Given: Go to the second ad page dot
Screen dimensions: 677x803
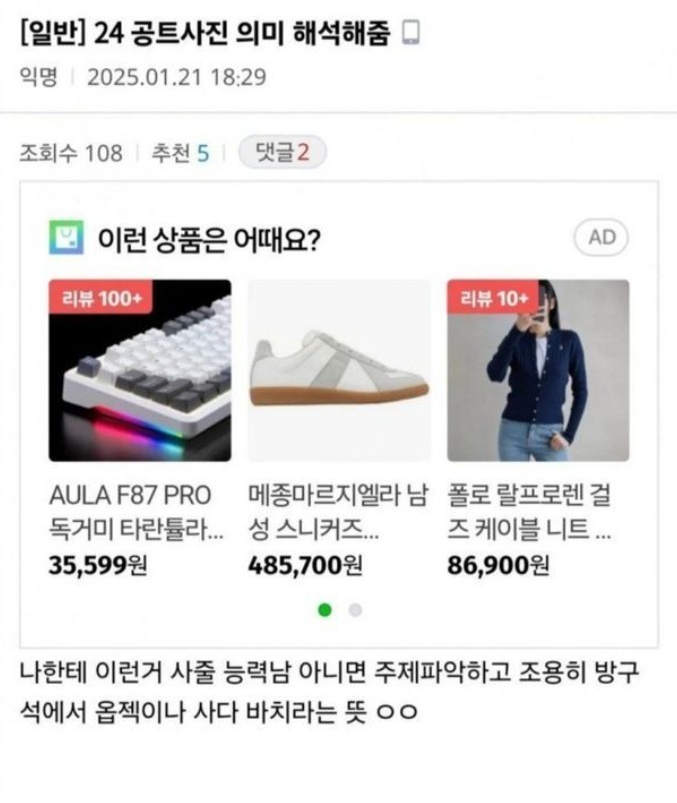Looking at the screenshot, I should tap(355, 610).
